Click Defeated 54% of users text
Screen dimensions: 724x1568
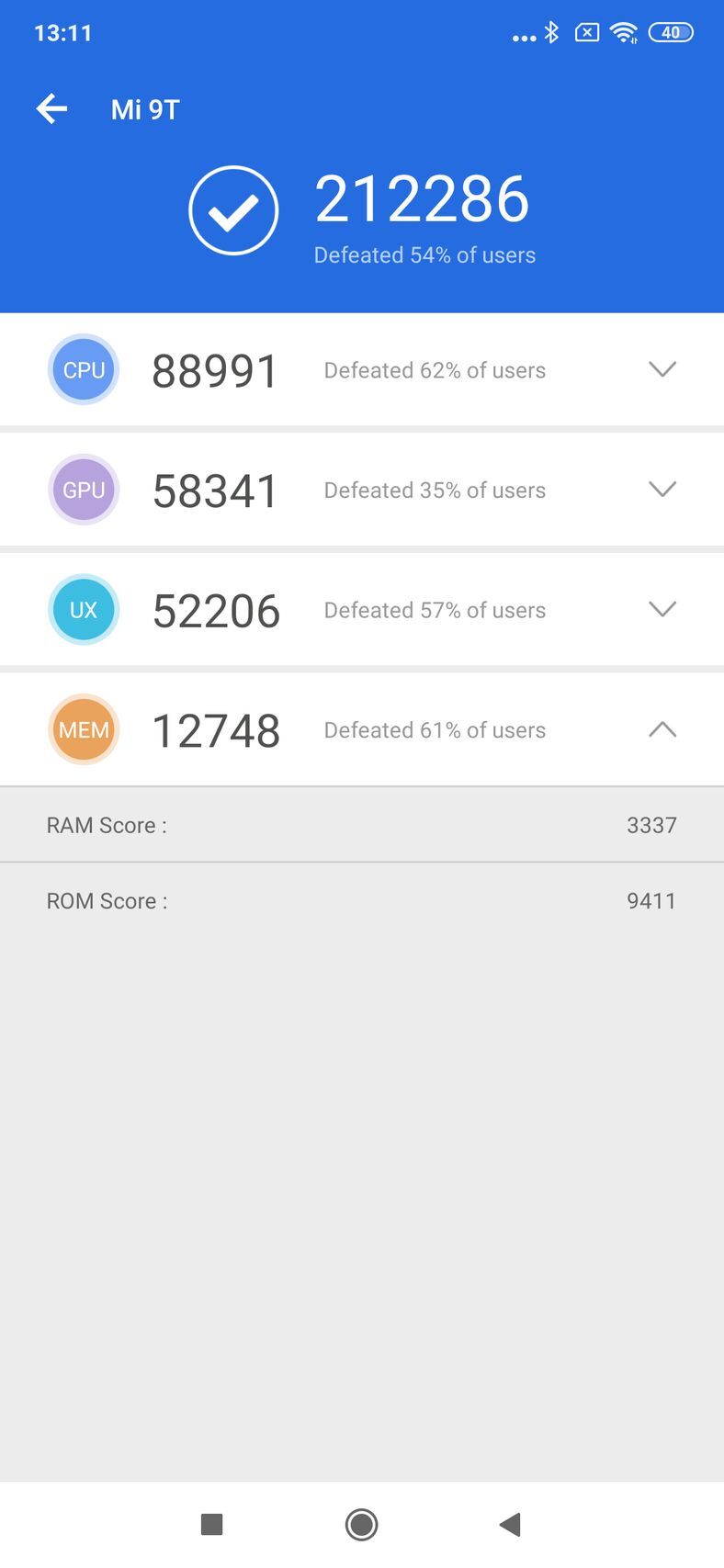click(x=424, y=255)
